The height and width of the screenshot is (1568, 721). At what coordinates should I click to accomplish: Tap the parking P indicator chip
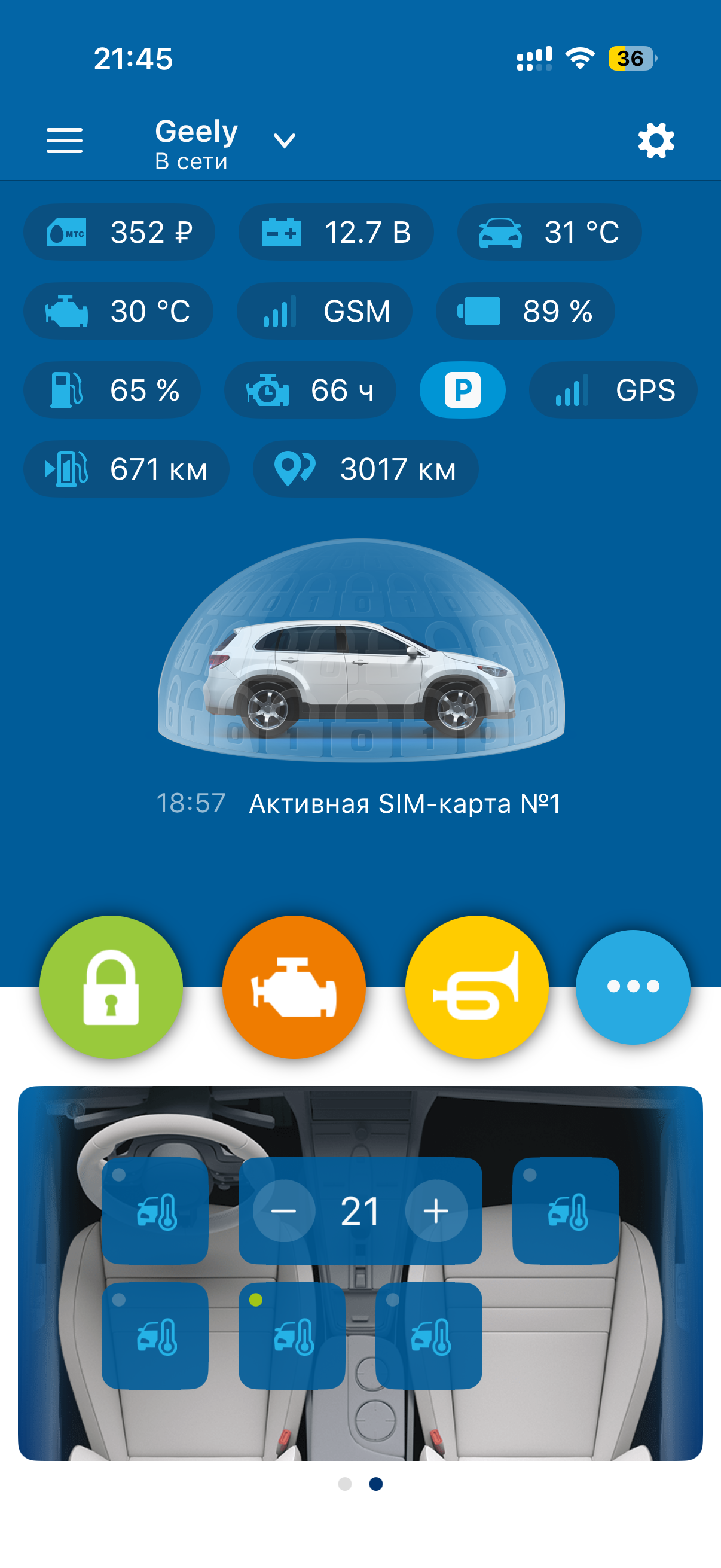pyautogui.click(x=462, y=390)
